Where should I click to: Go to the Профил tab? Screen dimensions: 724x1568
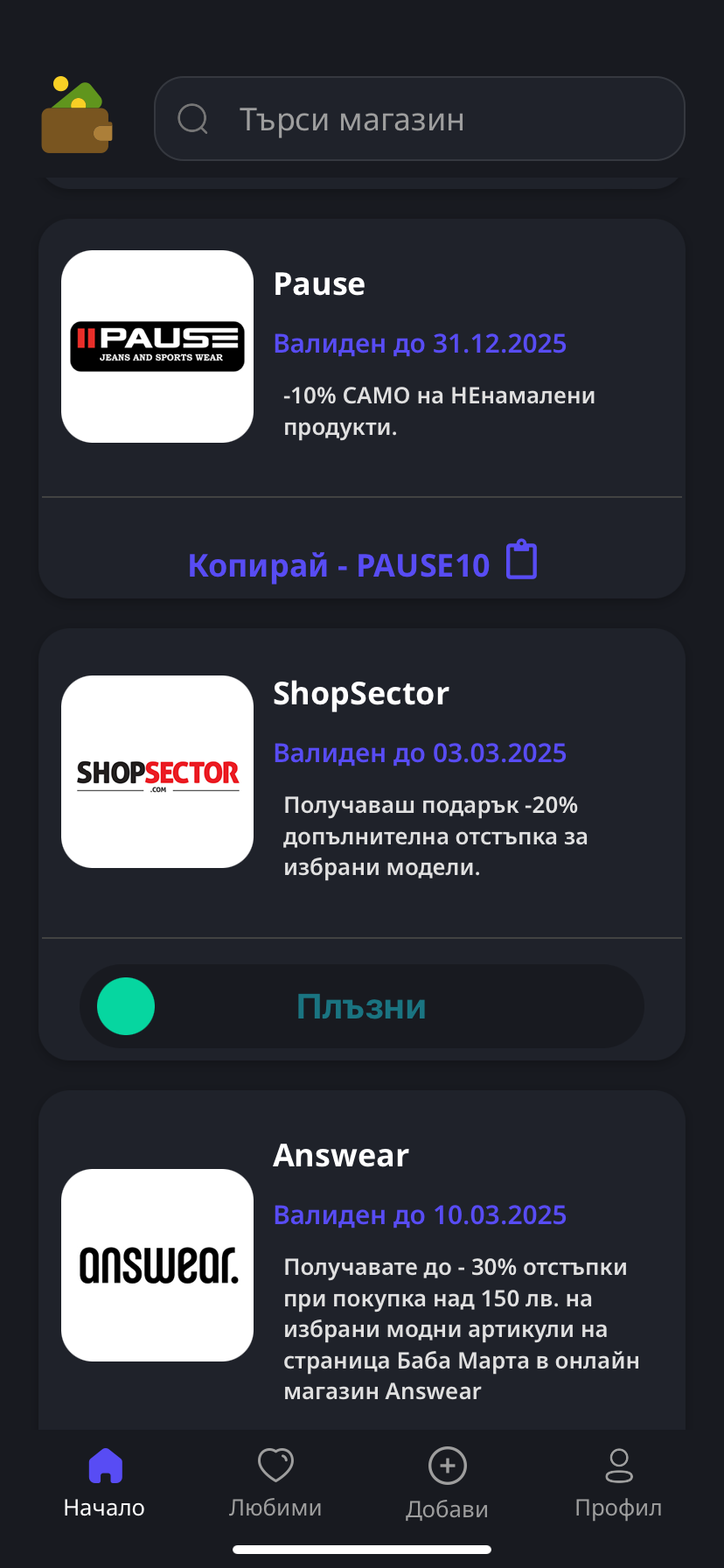(x=618, y=1482)
